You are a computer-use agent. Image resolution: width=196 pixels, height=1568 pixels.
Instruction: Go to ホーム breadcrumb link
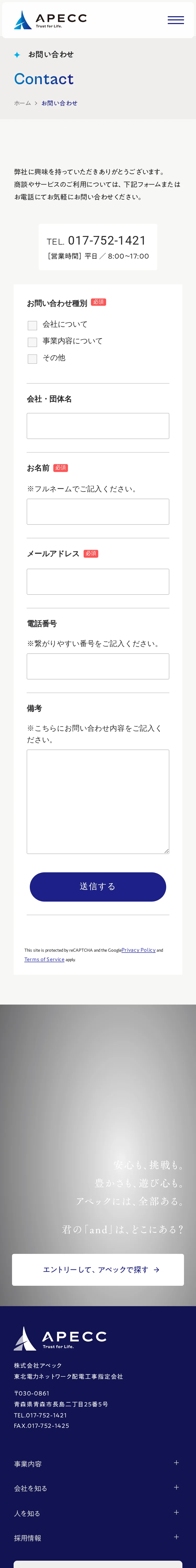click(22, 103)
